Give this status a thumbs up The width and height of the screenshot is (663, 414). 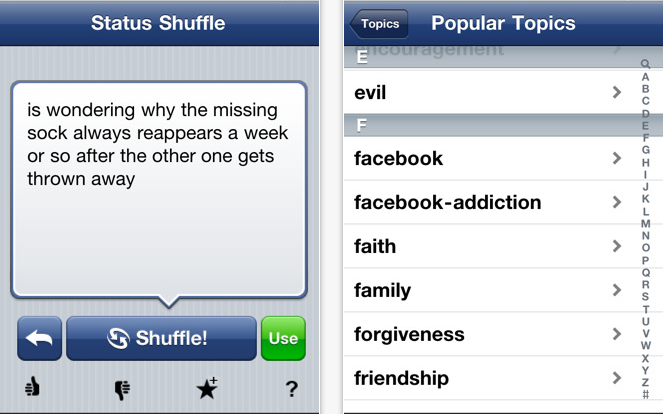(32, 389)
